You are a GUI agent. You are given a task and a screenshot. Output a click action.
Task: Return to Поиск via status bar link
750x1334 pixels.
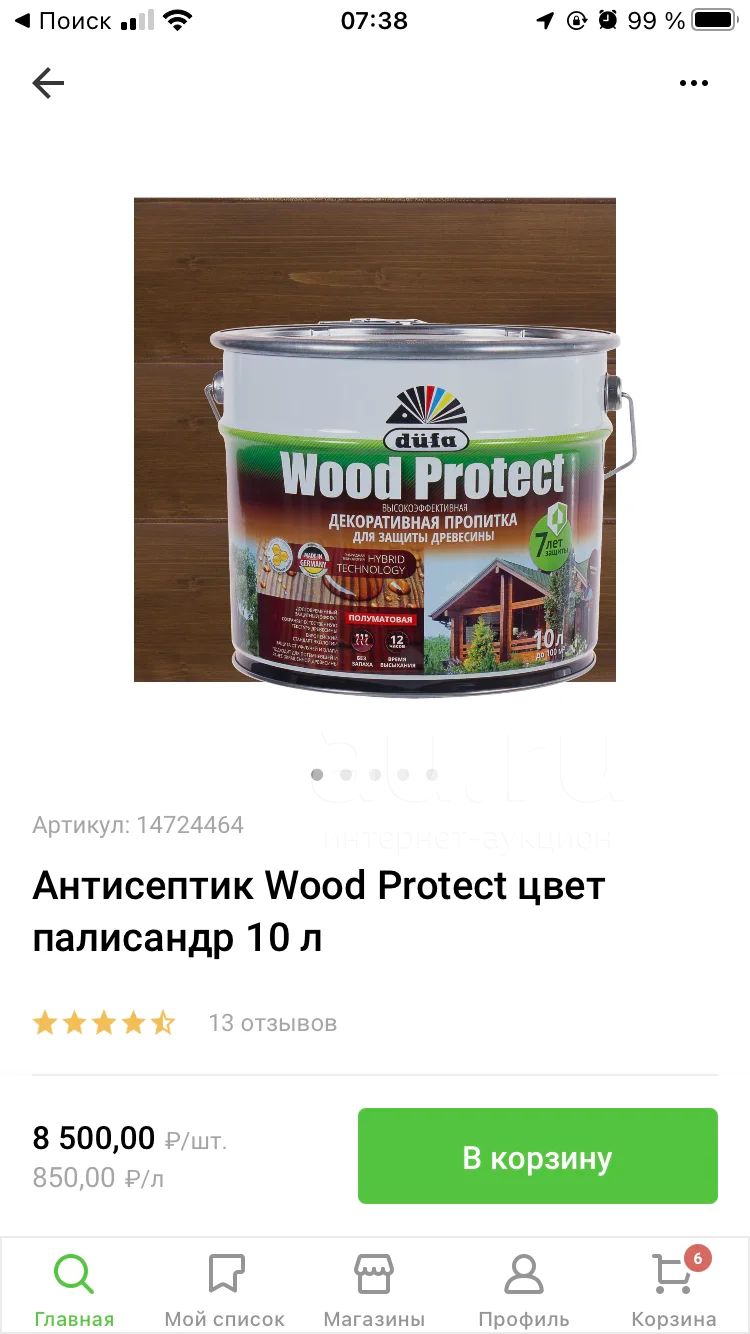click(x=62, y=21)
